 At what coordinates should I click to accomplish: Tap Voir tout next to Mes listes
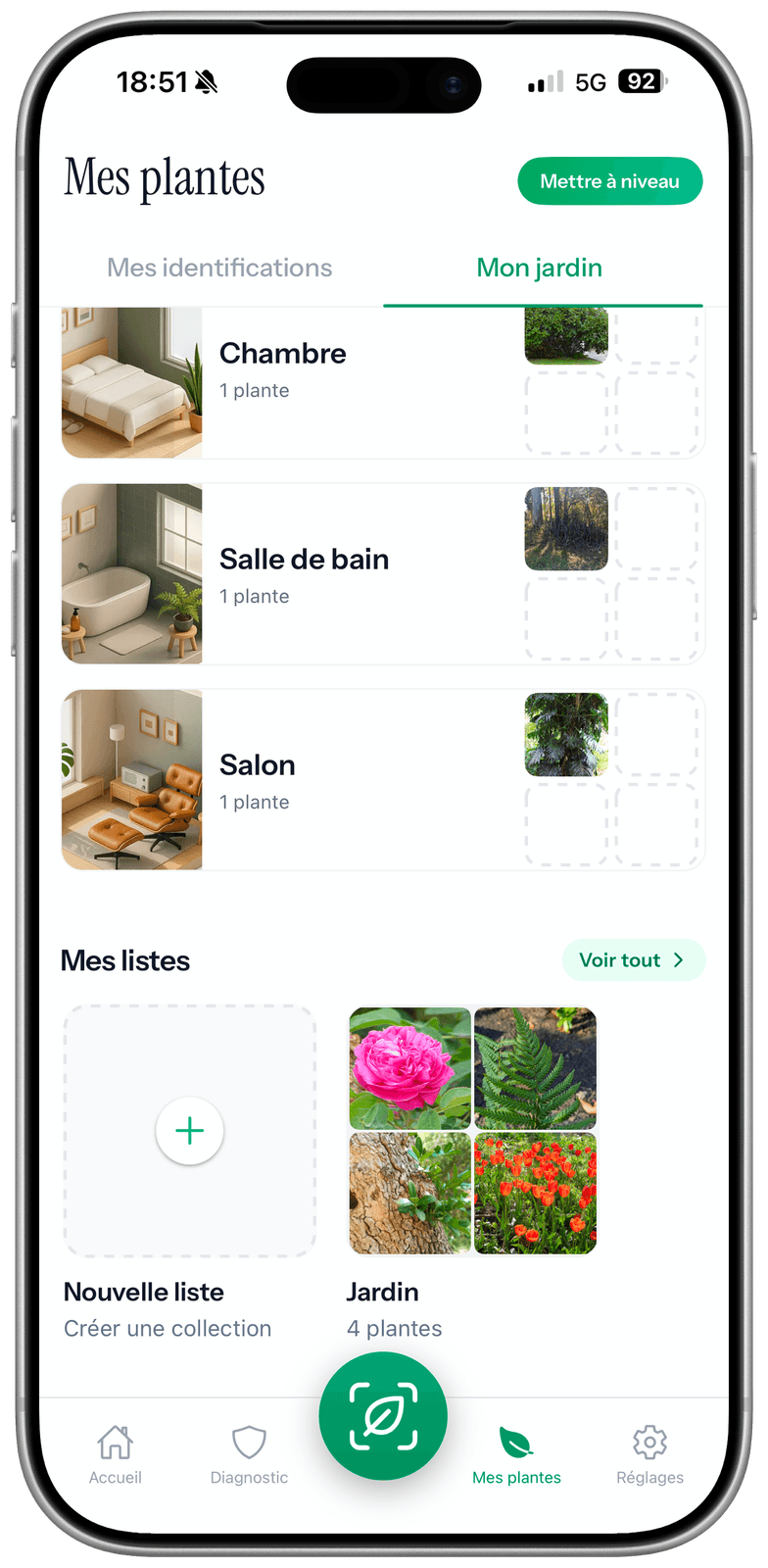[x=633, y=960]
